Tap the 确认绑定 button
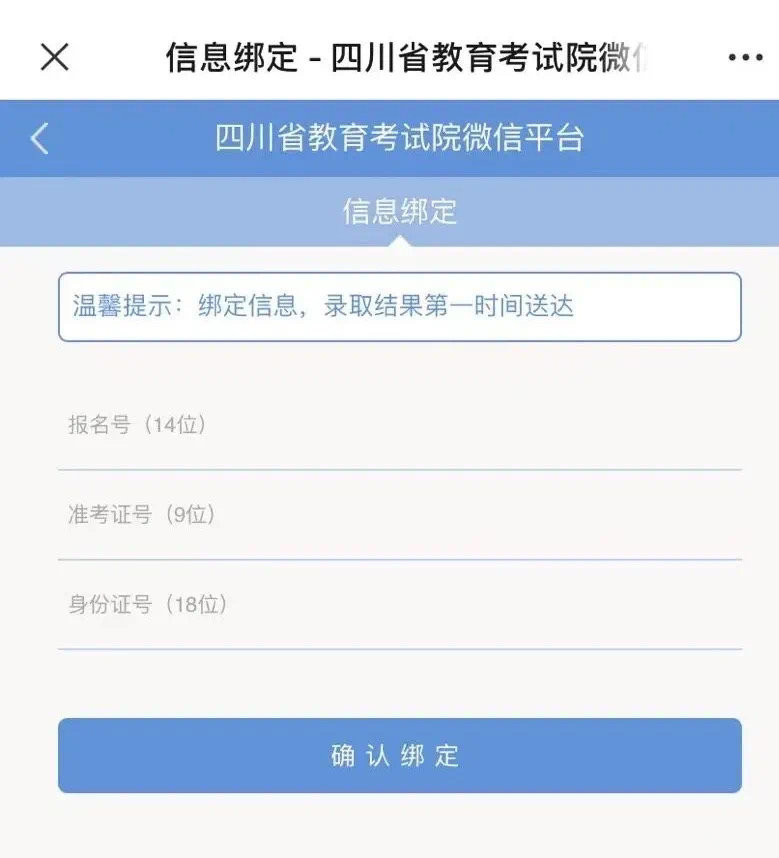This screenshot has width=779, height=858. pos(399,756)
